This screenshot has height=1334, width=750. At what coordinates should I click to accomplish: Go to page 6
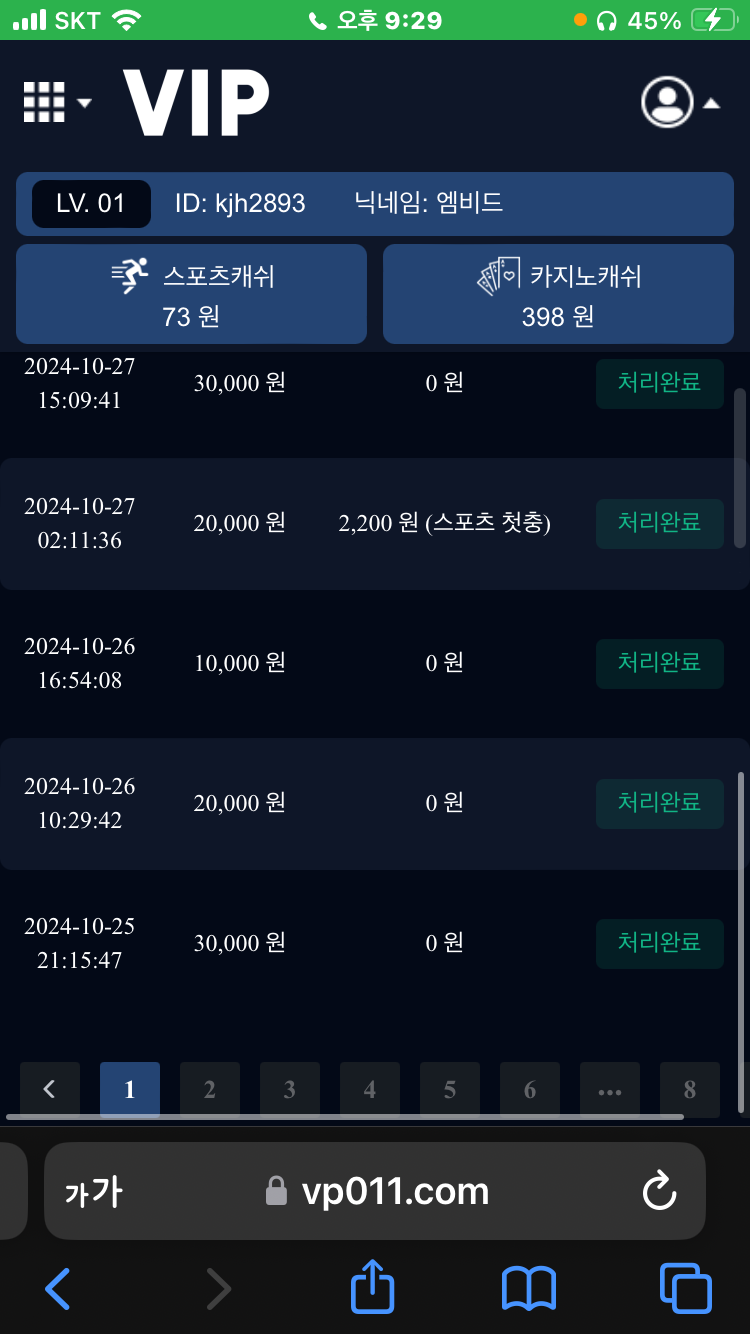pyautogui.click(x=530, y=1090)
